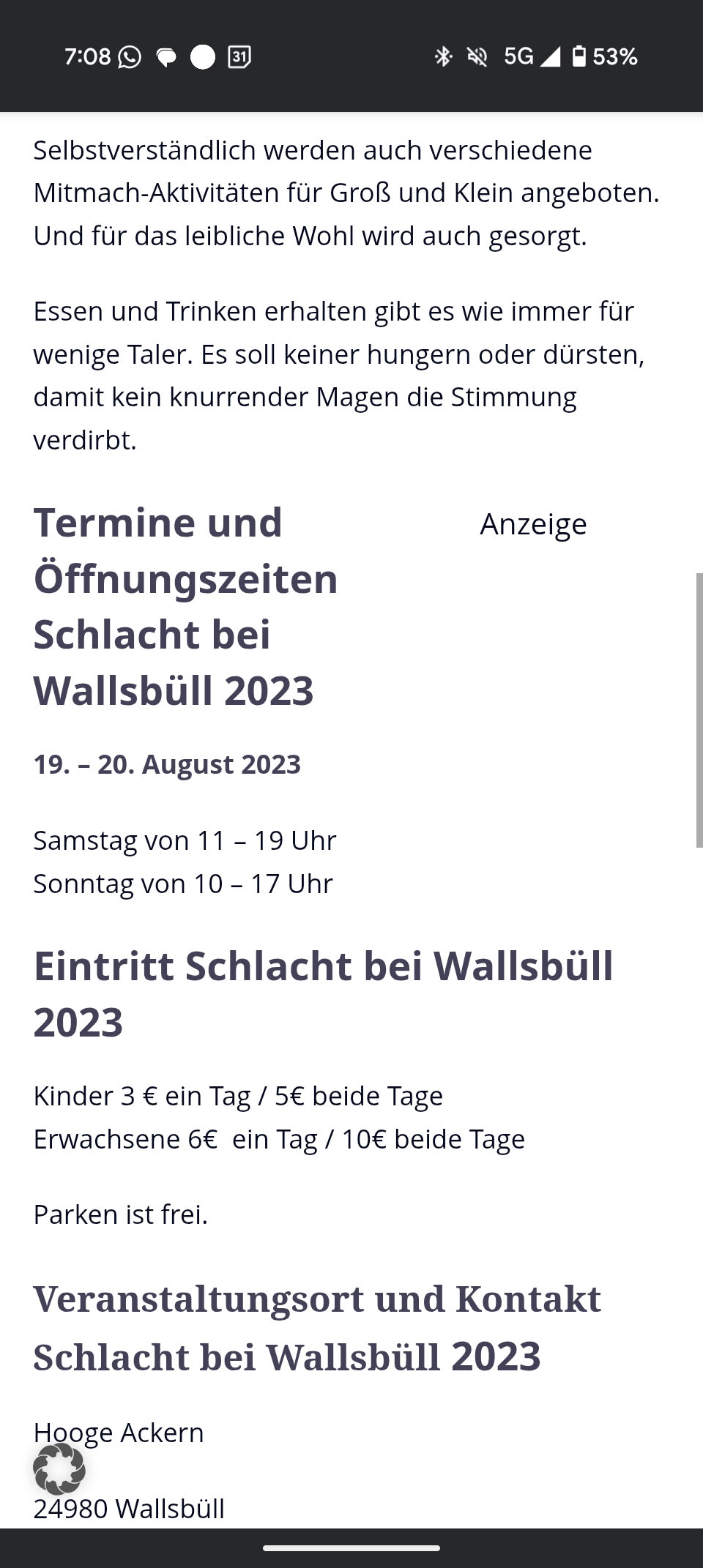Open the floating cookie settings icon
The width and height of the screenshot is (703, 1568).
(x=59, y=1468)
